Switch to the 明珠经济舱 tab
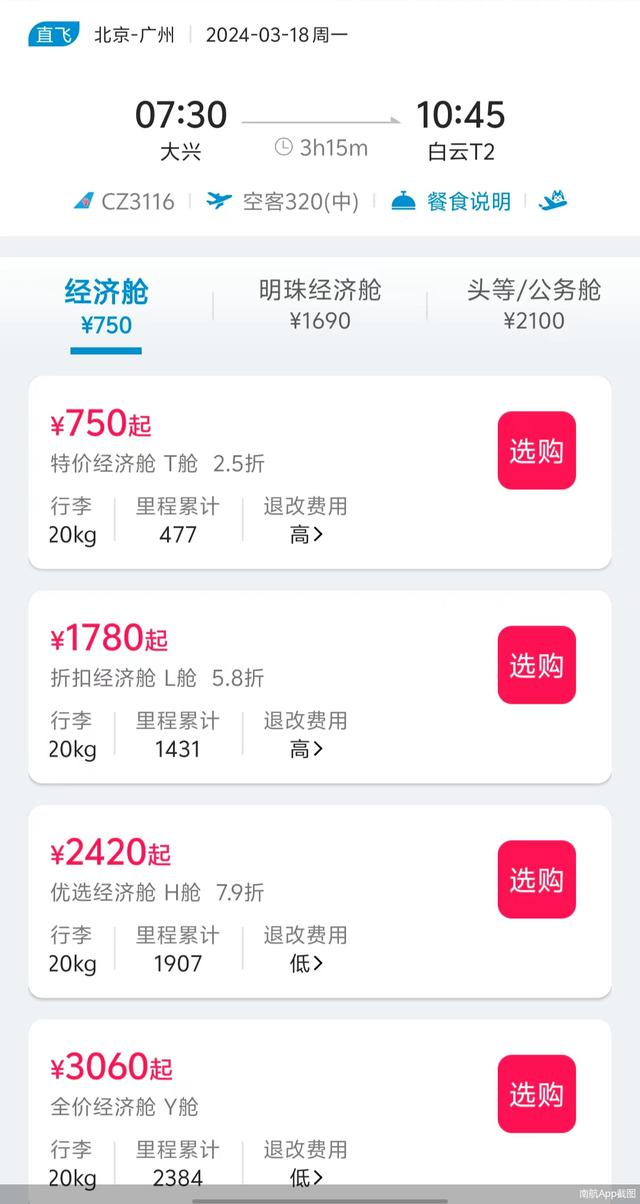 tap(320, 304)
